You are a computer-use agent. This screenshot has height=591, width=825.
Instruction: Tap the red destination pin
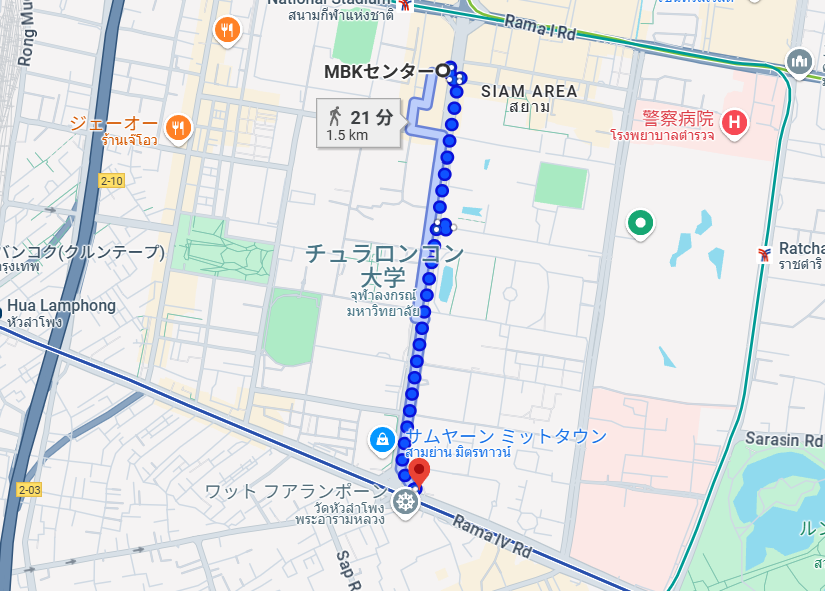[x=419, y=473]
